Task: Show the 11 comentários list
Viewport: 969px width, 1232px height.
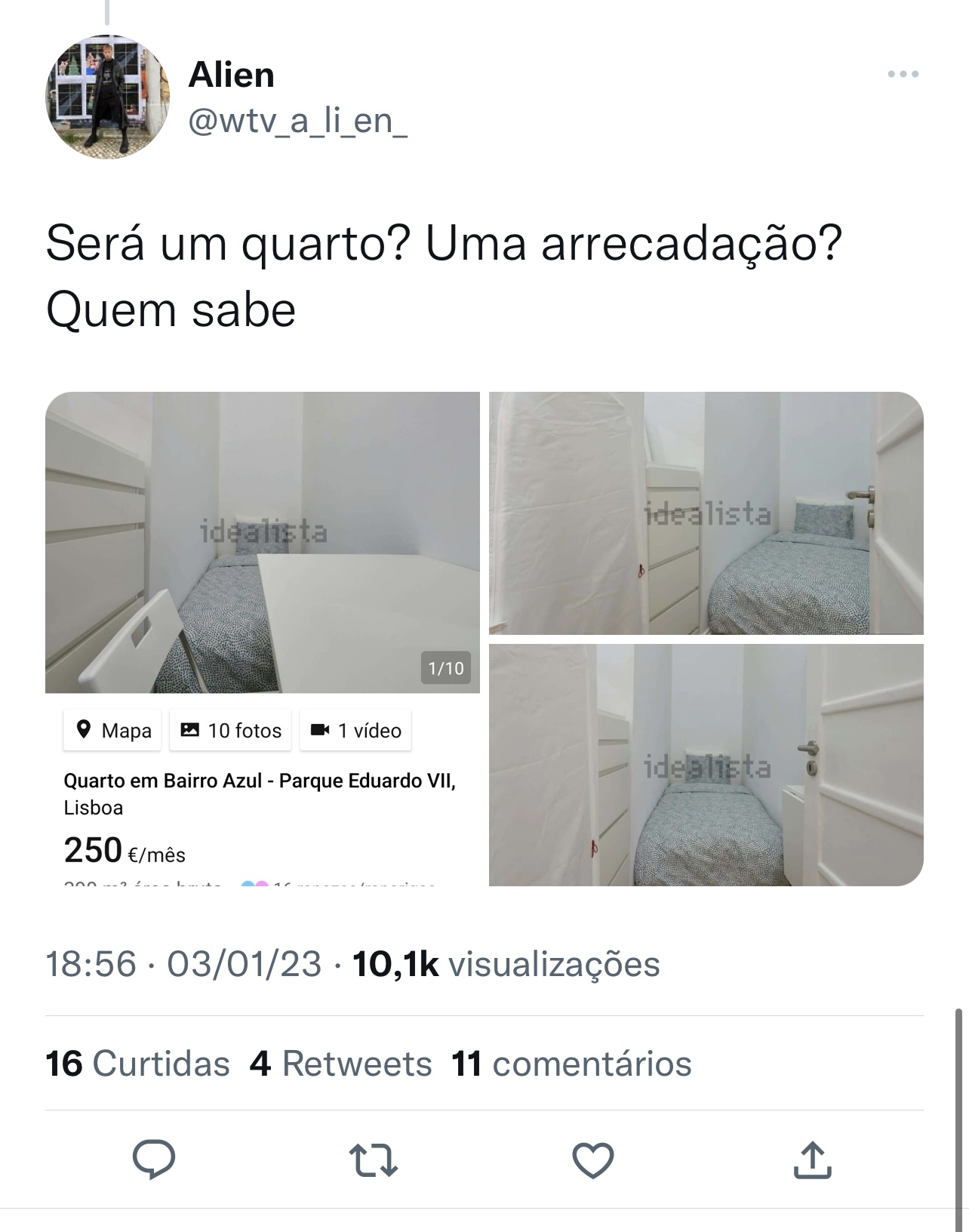Action: 571,1063
